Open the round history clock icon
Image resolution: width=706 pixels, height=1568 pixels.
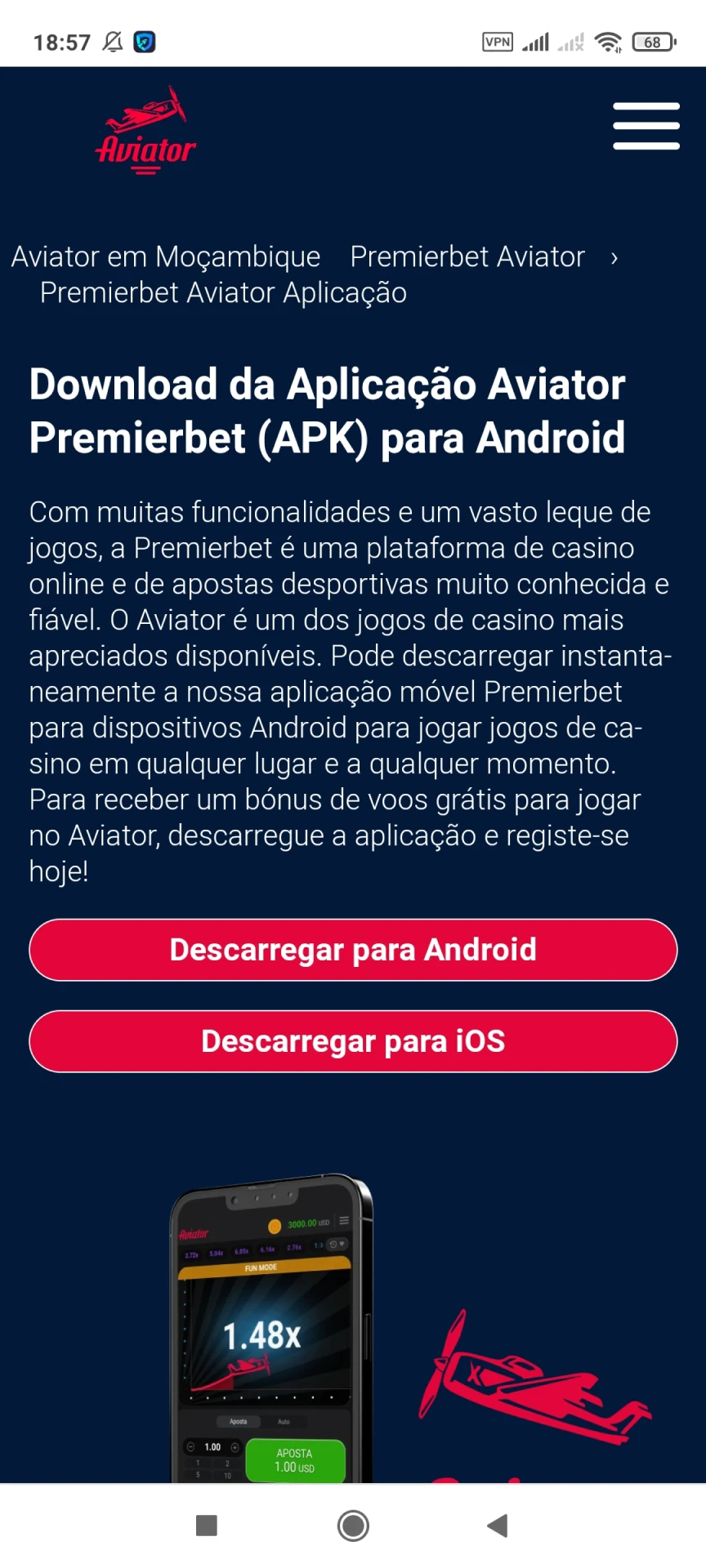click(333, 1245)
